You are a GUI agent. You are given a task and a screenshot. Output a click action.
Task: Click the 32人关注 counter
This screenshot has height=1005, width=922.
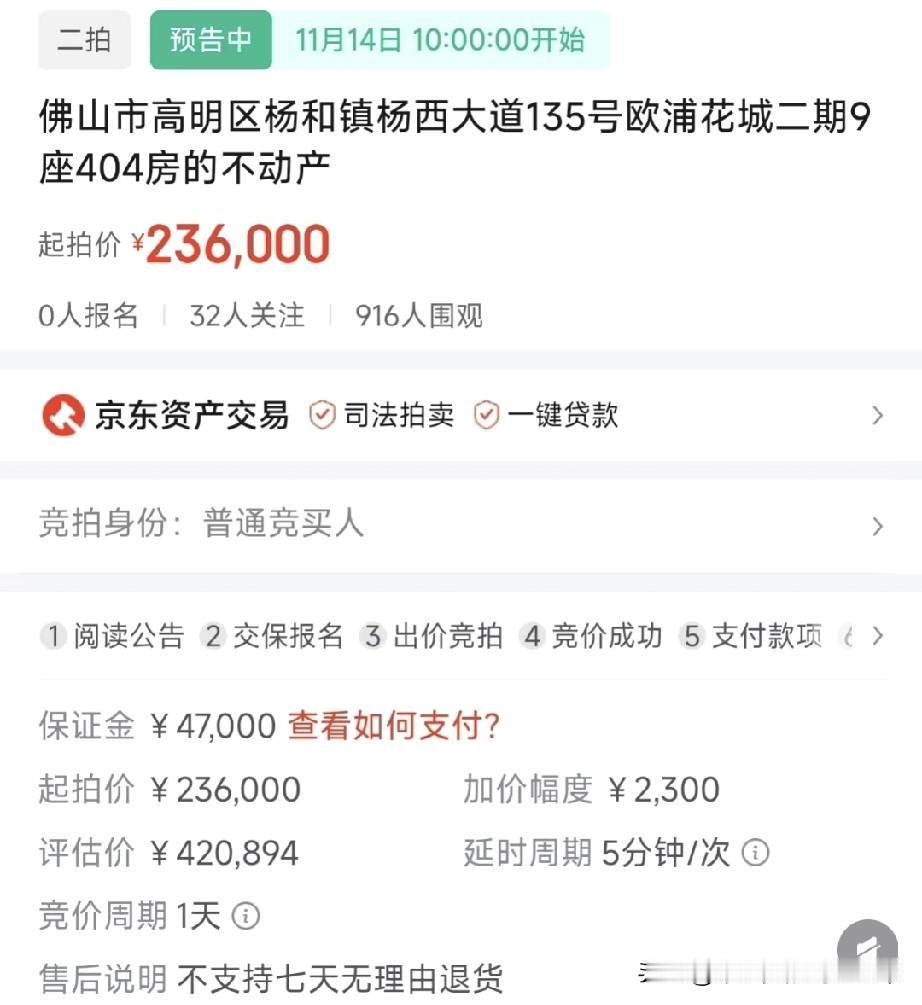pos(245,315)
